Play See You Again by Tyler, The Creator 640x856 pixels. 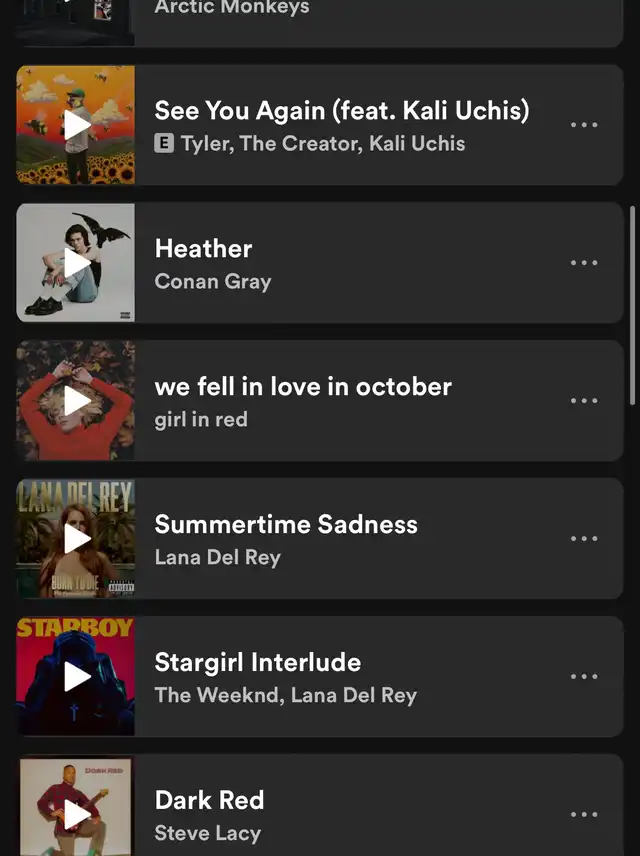(76, 125)
